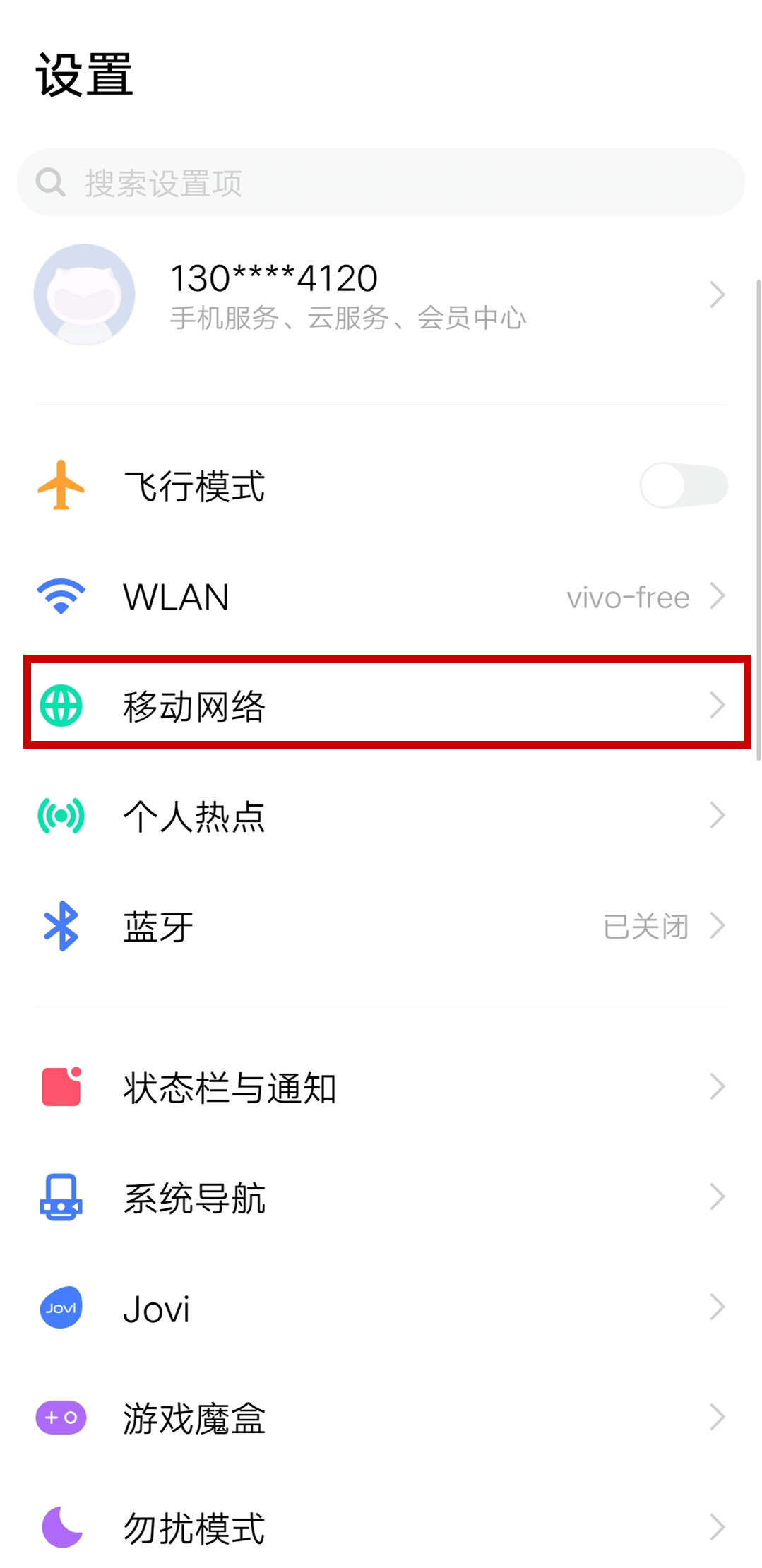Screen dimensions: 762x1568
Task: Open 系统导航 settings
Action: click(381, 1197)
